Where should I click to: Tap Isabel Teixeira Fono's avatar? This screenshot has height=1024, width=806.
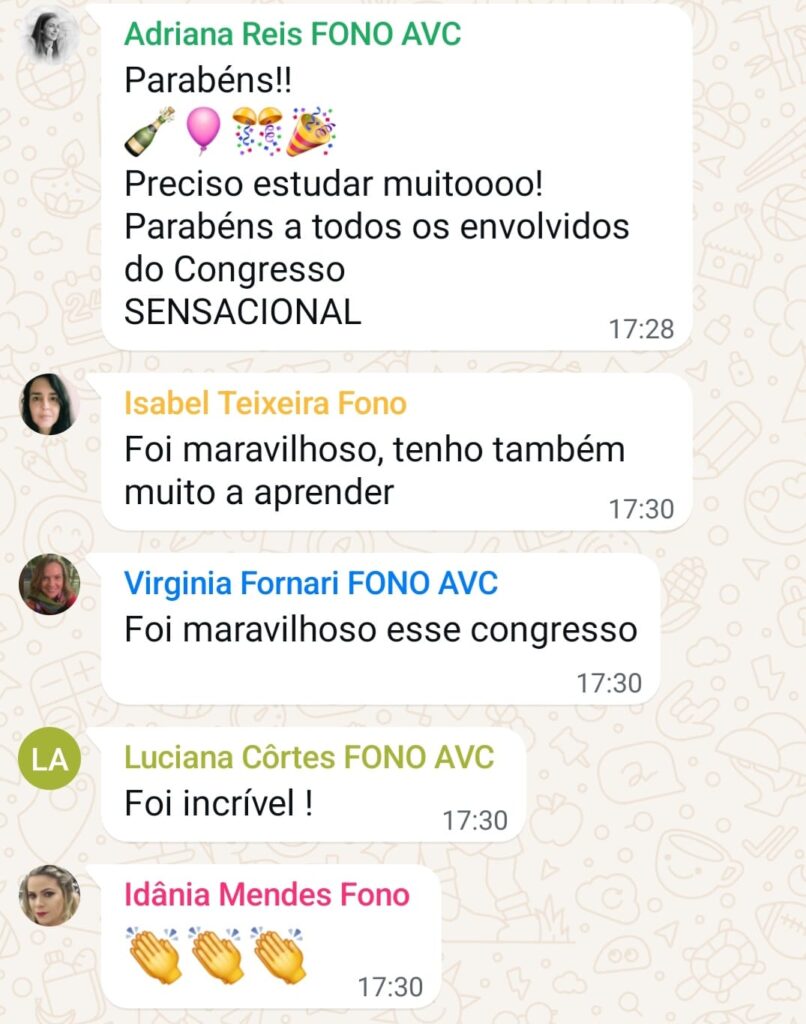coord(49,404)
